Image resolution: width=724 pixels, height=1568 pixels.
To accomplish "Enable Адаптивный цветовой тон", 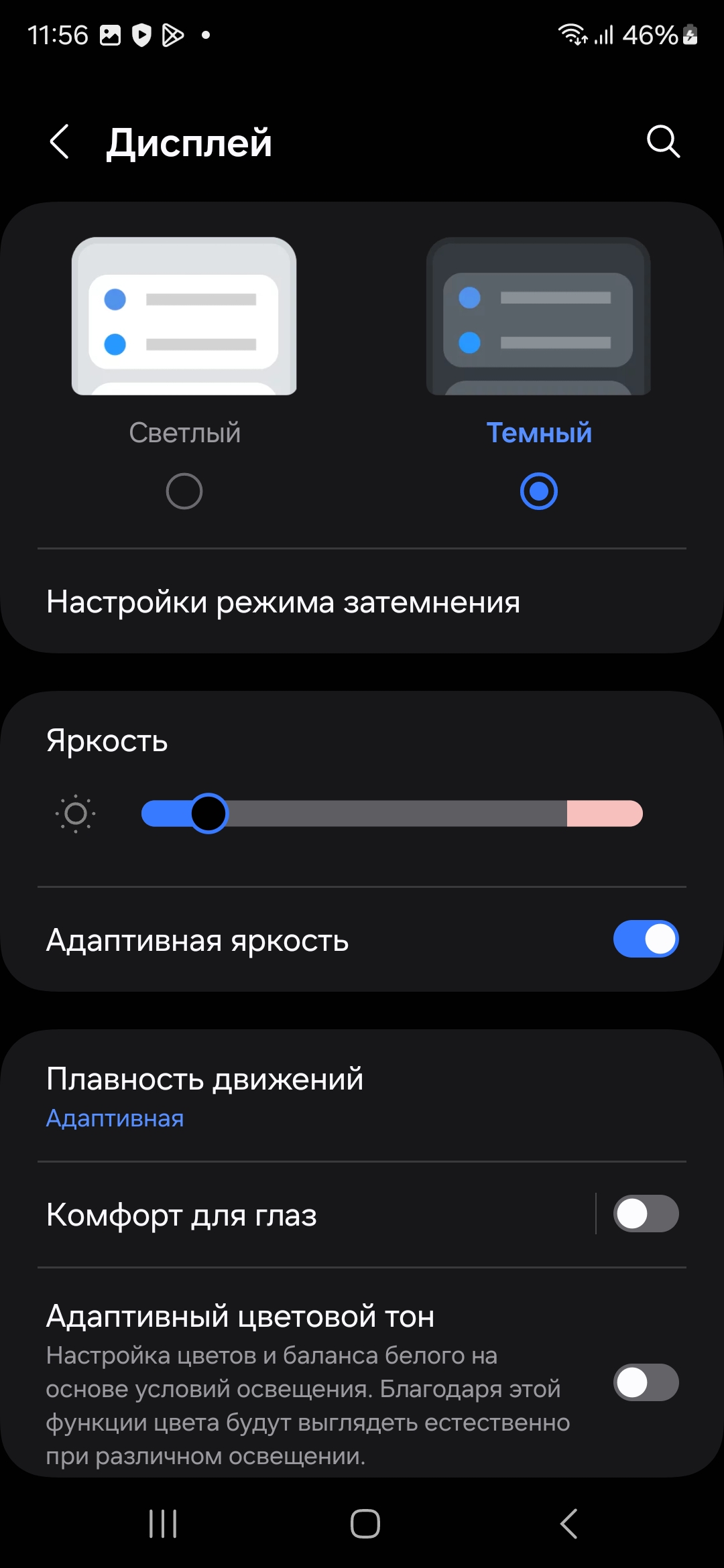I will pyautogui.click(x=646, y=1382).
